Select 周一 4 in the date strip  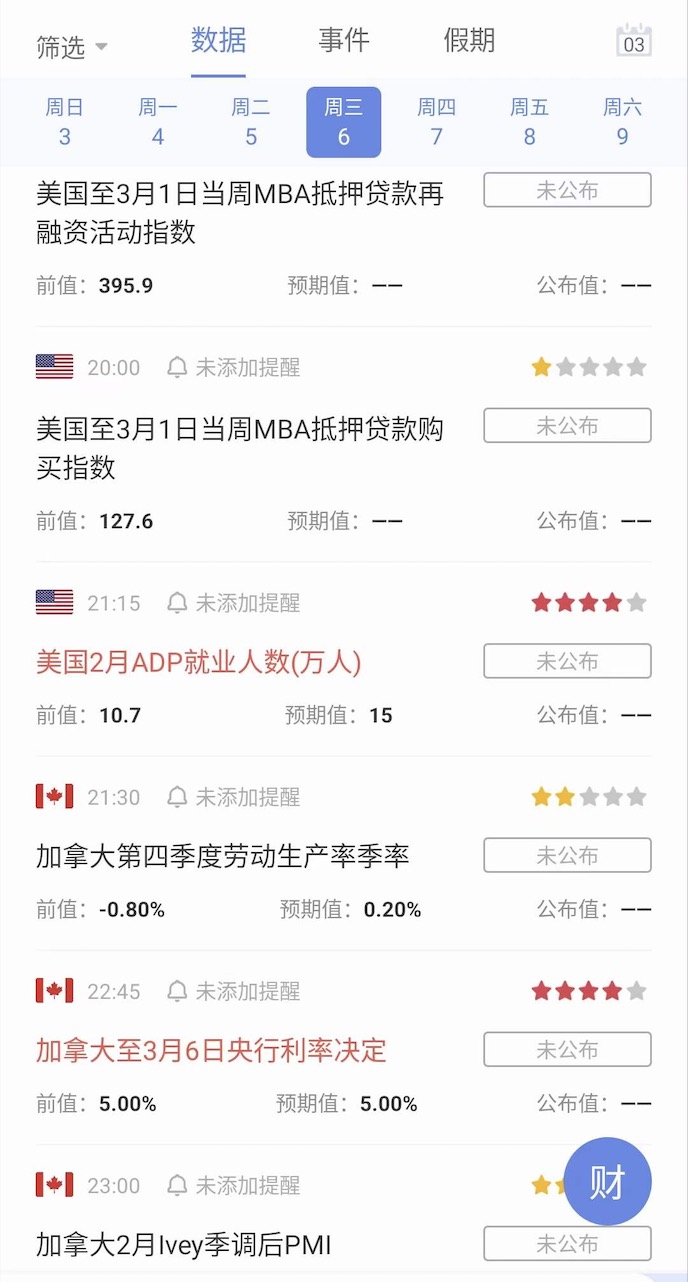pyautogui.click(x=157, y=122)
